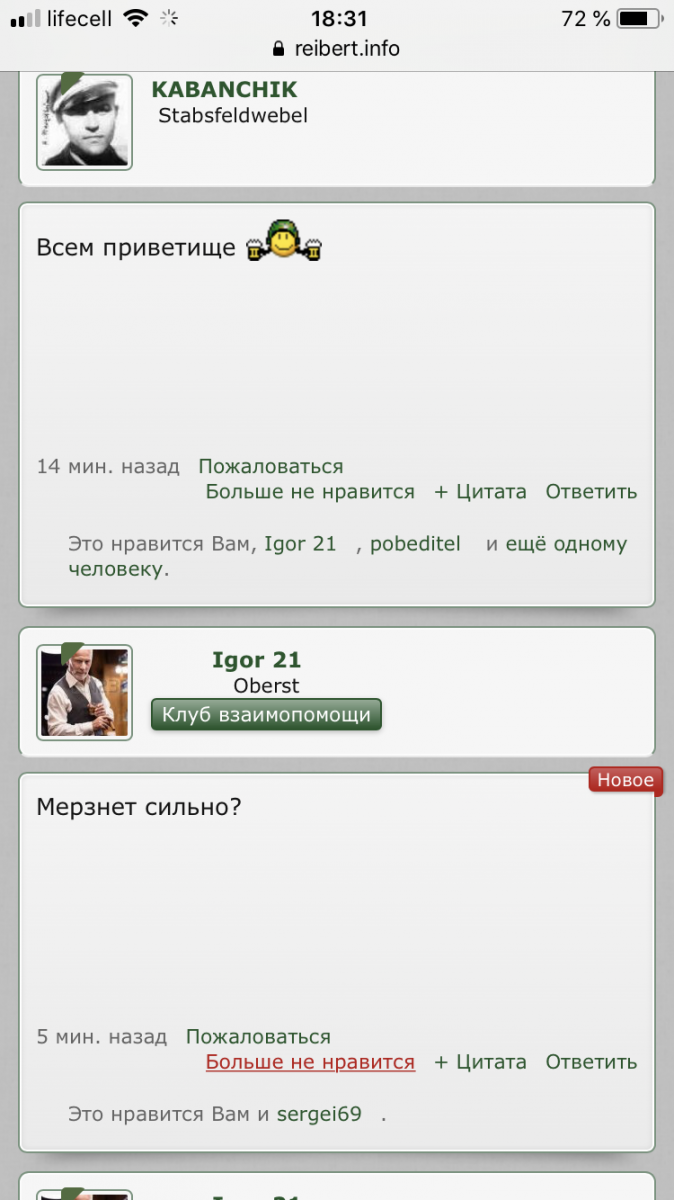This screenshot has height=1200, width=674.
Task: Open KABANCHIK's user profile link
Action: (224, 89)
